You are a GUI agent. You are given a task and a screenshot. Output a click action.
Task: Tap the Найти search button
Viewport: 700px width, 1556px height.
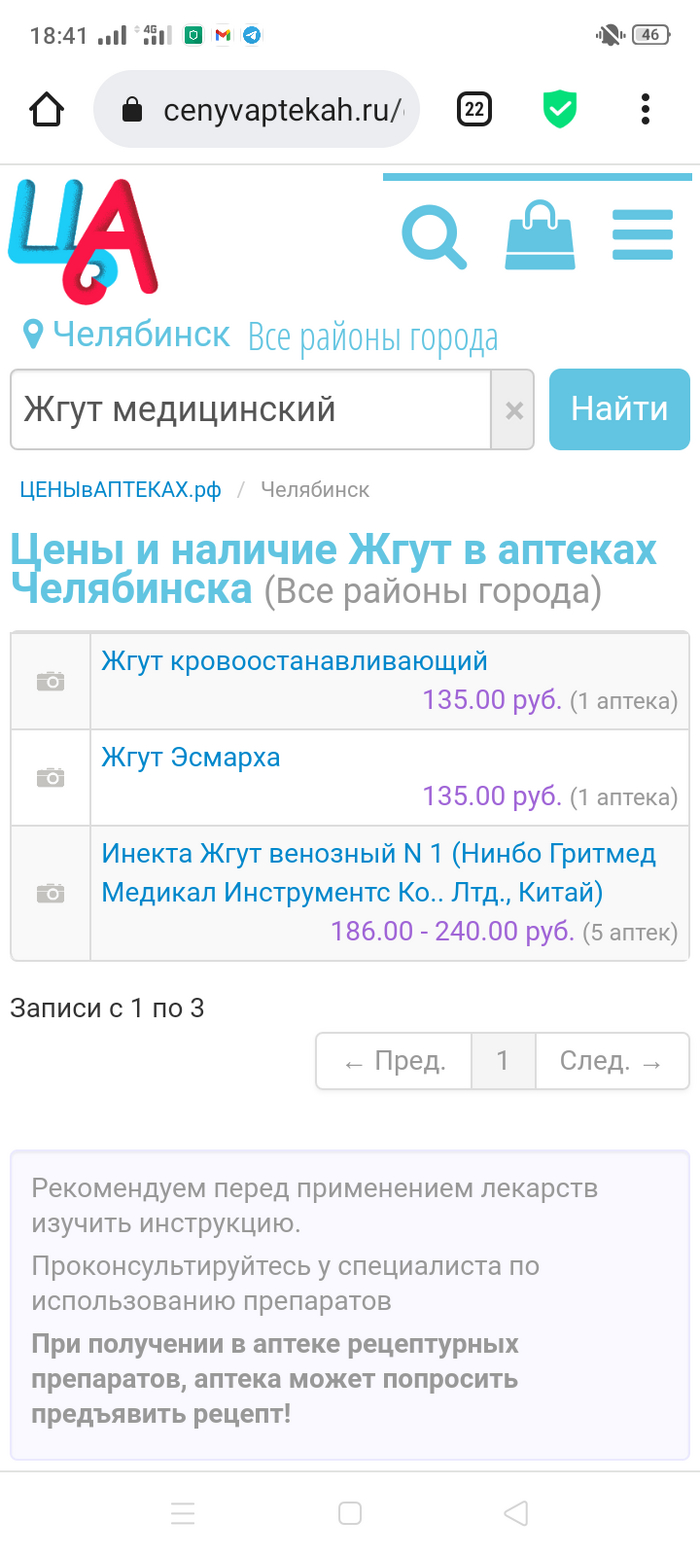click(619, 409)
